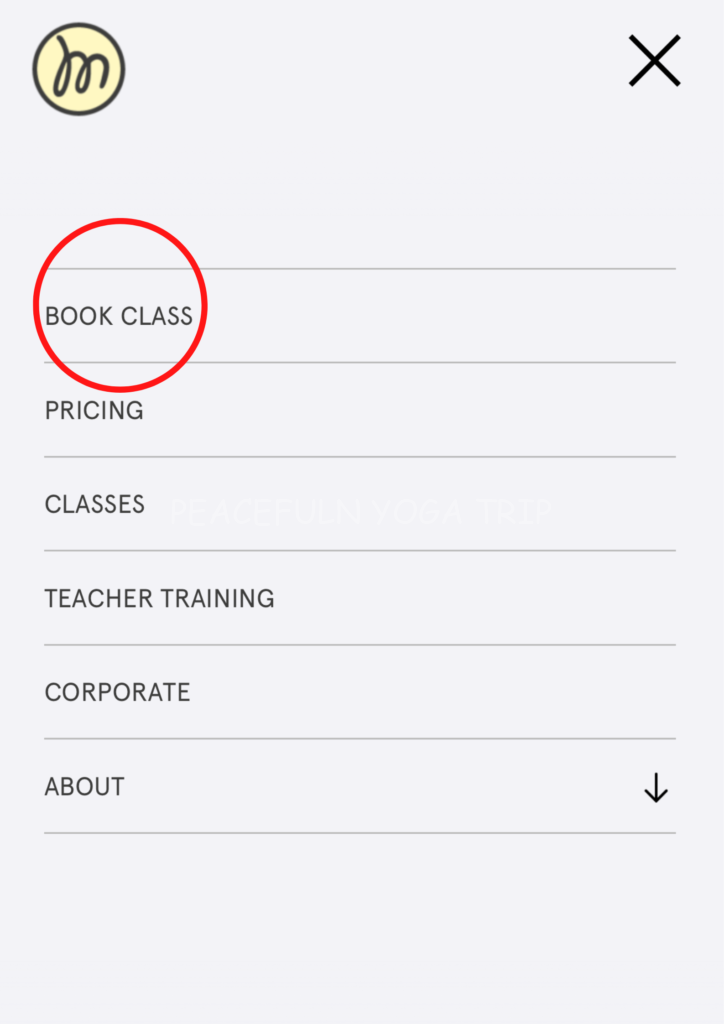724x1024 pixels.
Task: Go to Pricing
Action: (x=94, y=410)
